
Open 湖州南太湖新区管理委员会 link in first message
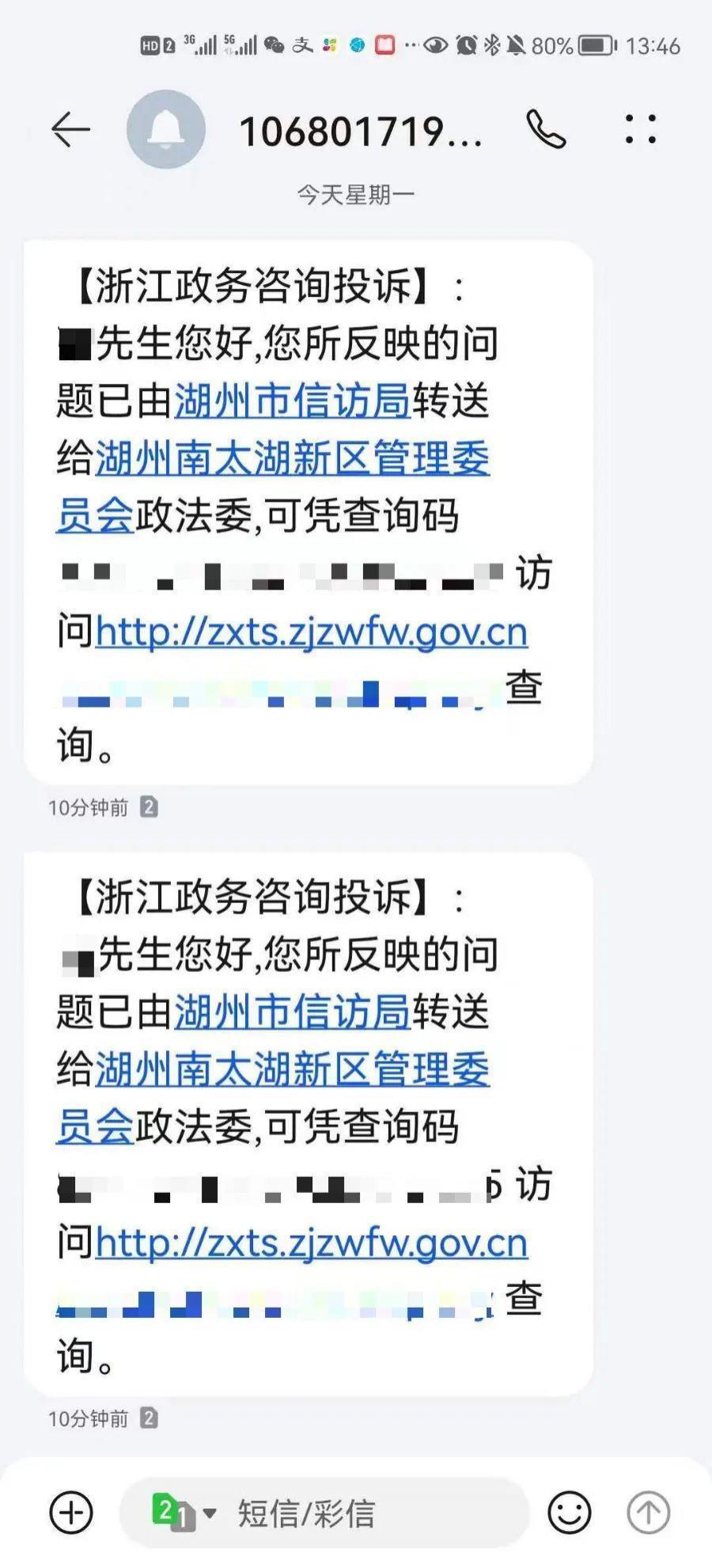point(293,459)
